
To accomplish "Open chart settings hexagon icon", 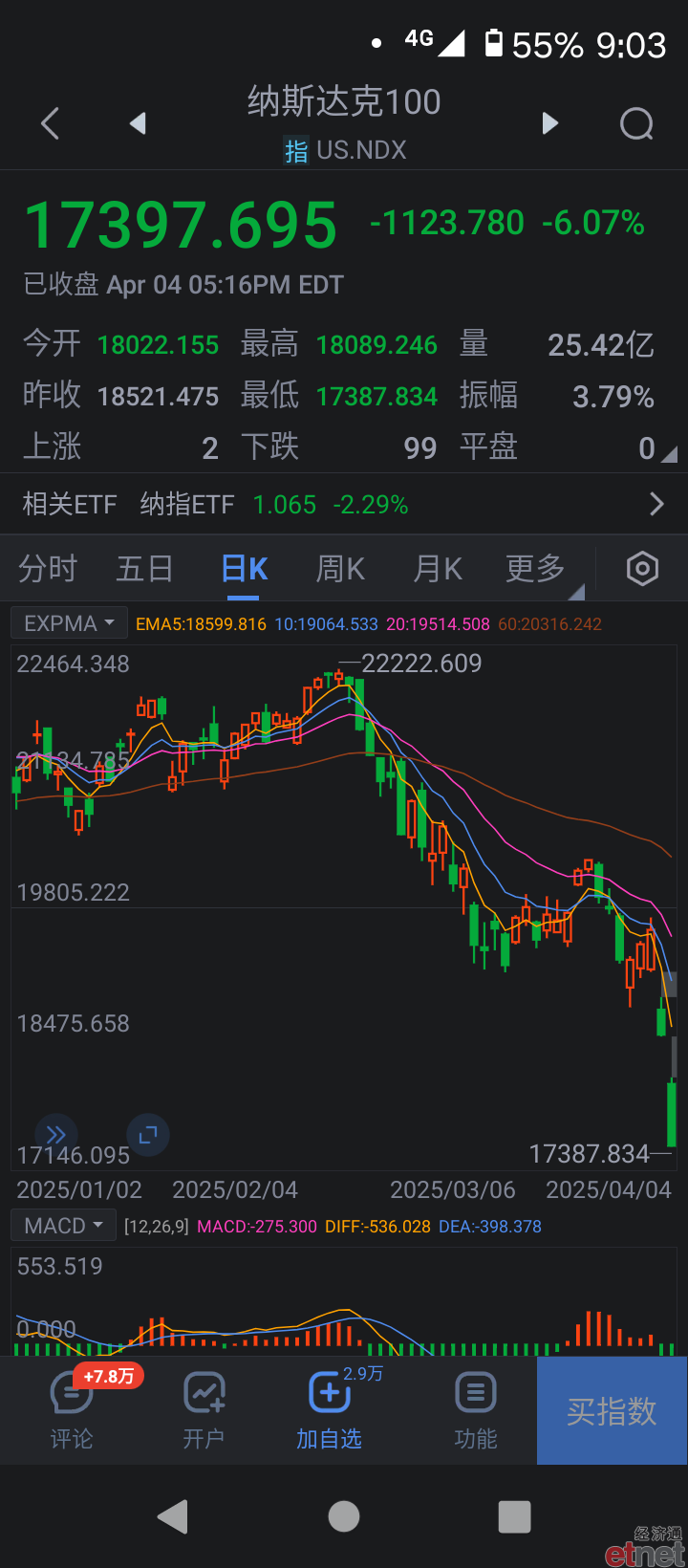I will tap(642, 569).
